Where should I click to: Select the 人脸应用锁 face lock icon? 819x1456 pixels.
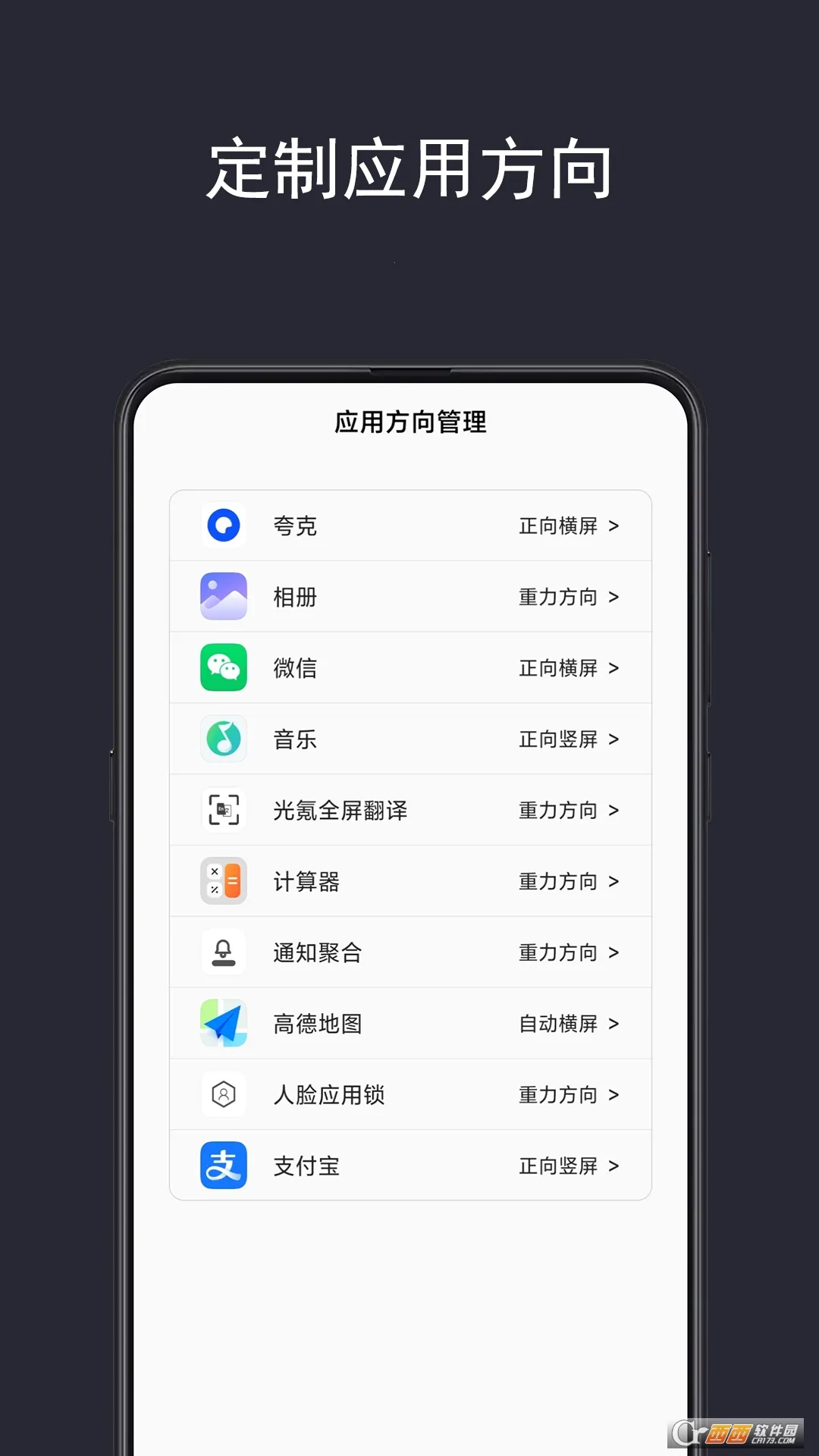224,1095
